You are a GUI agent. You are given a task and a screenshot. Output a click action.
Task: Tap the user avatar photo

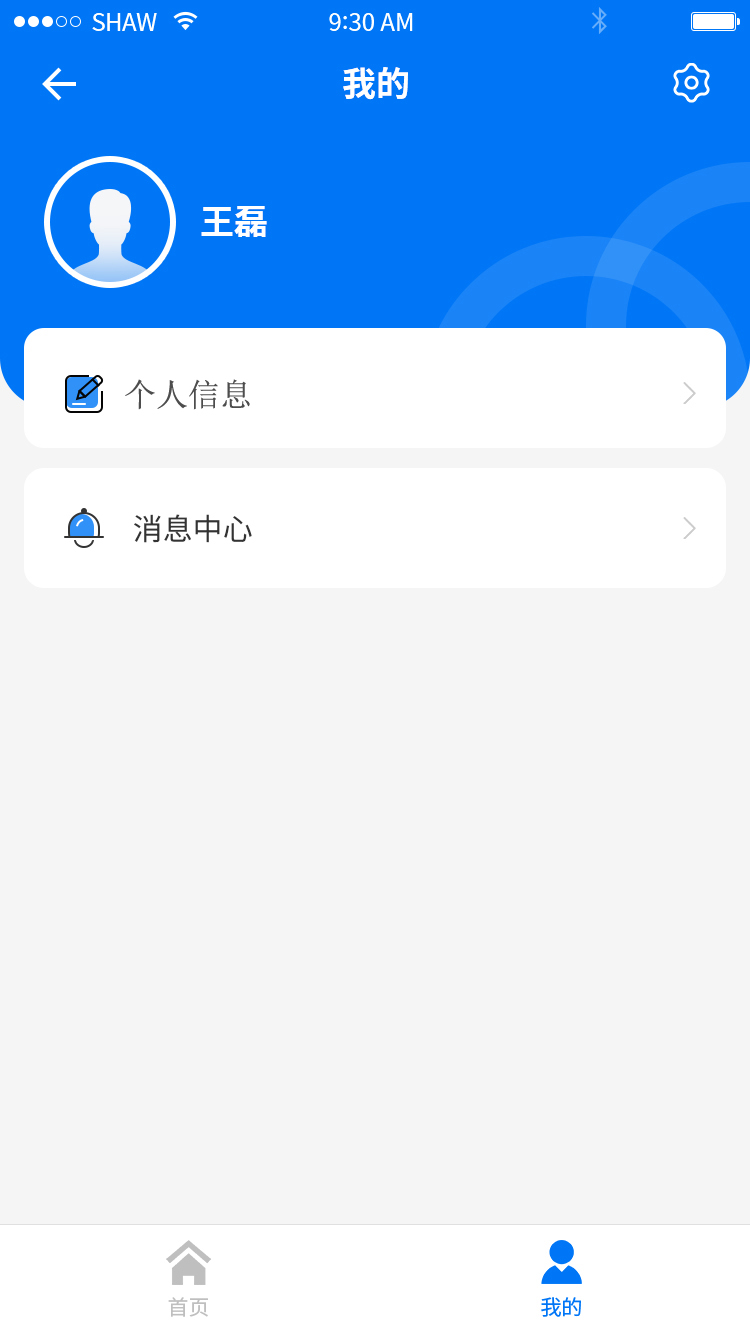click(110, 221)
